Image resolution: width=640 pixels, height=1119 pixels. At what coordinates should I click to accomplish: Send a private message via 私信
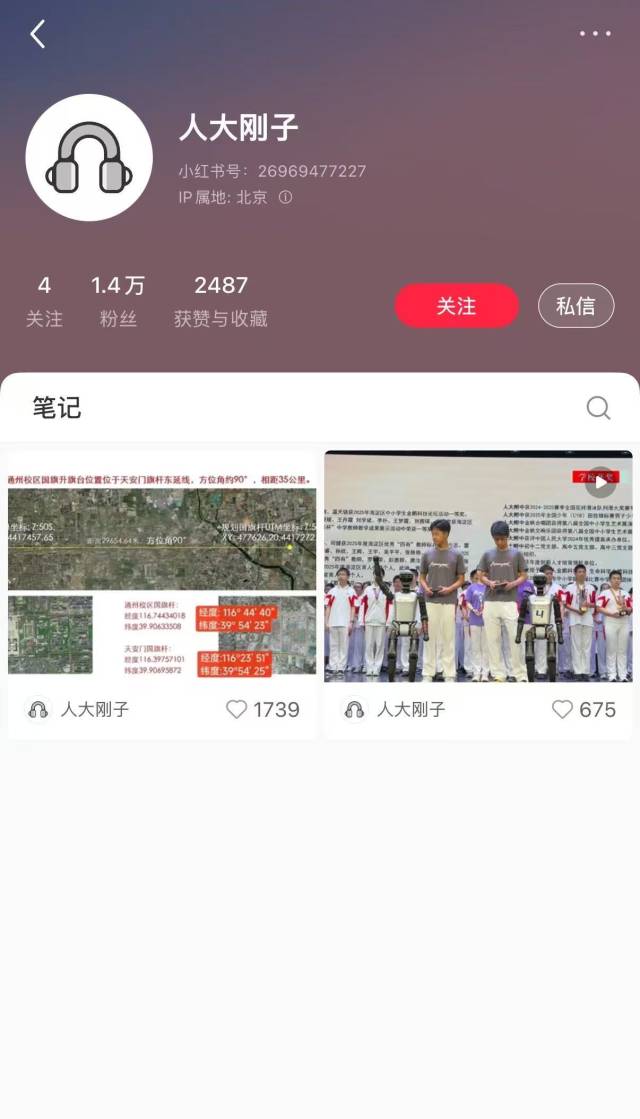point(576,306)
